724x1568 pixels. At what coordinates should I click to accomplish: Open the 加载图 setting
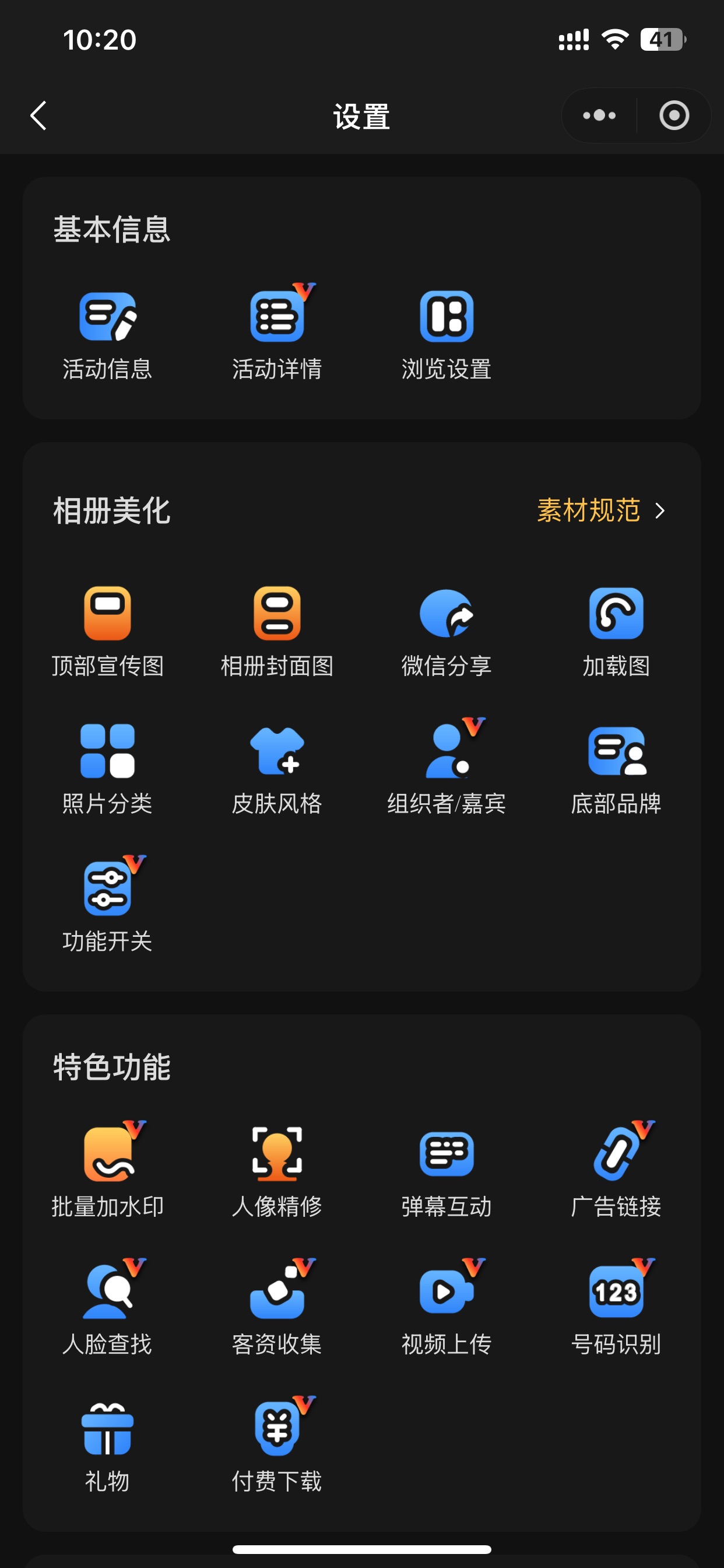coord(616,631)
